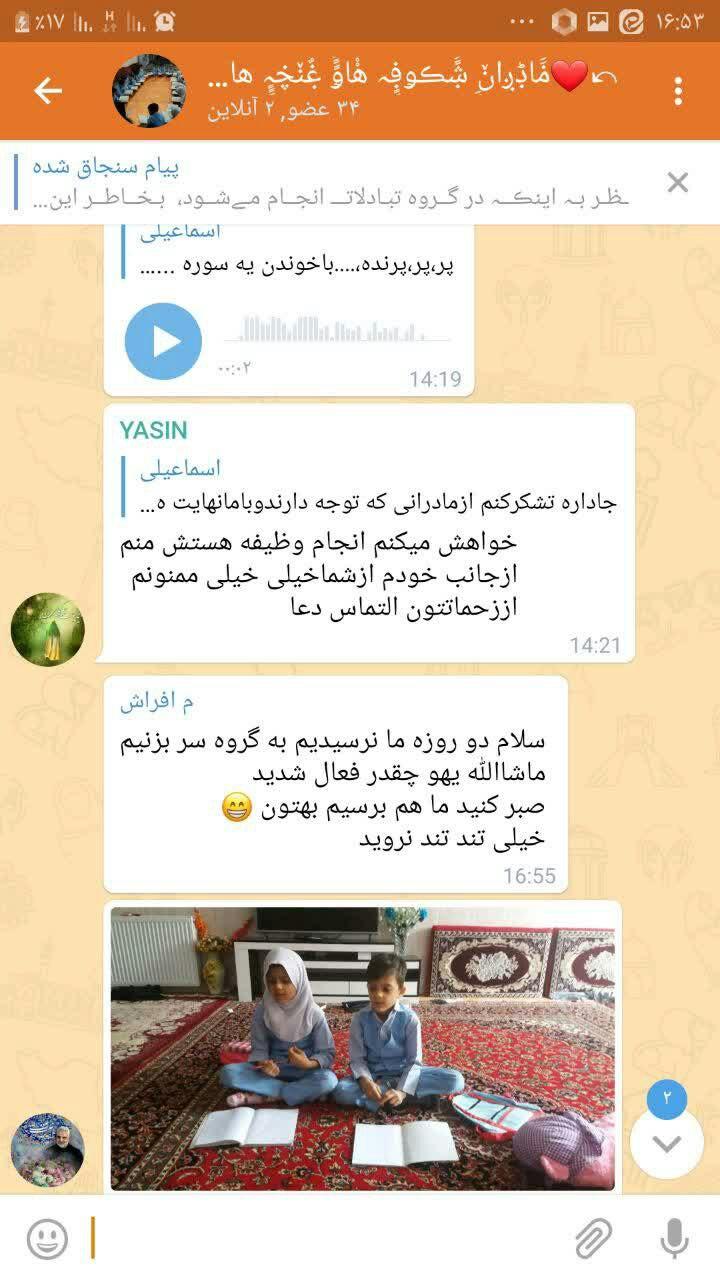Attach a file with the paperclip
Screen dimensions: 720x1280
tap(594, 1239)
